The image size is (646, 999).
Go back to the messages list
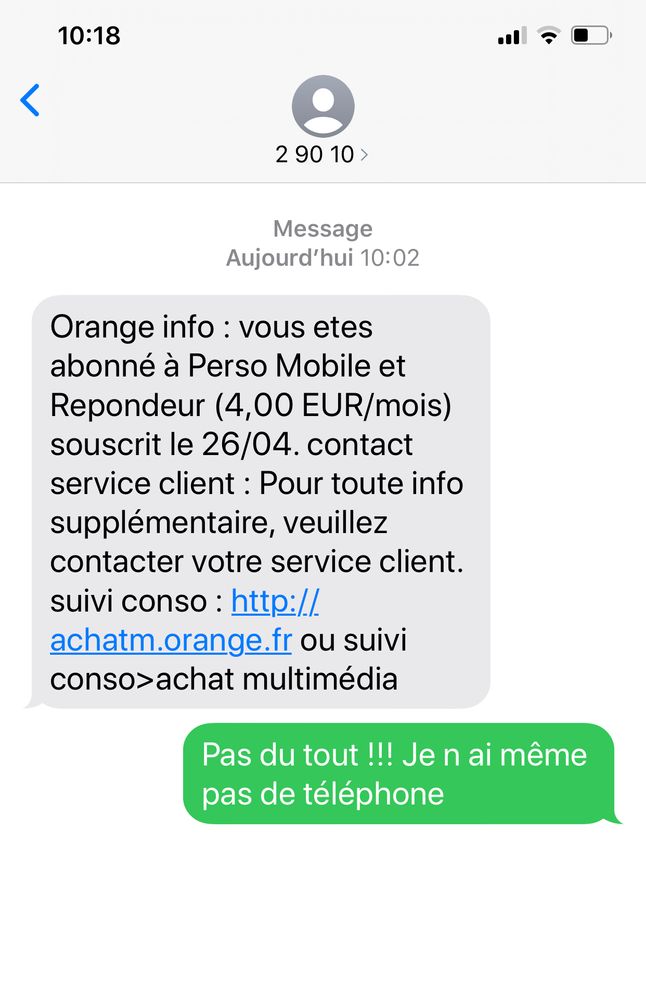coord(31,100)
